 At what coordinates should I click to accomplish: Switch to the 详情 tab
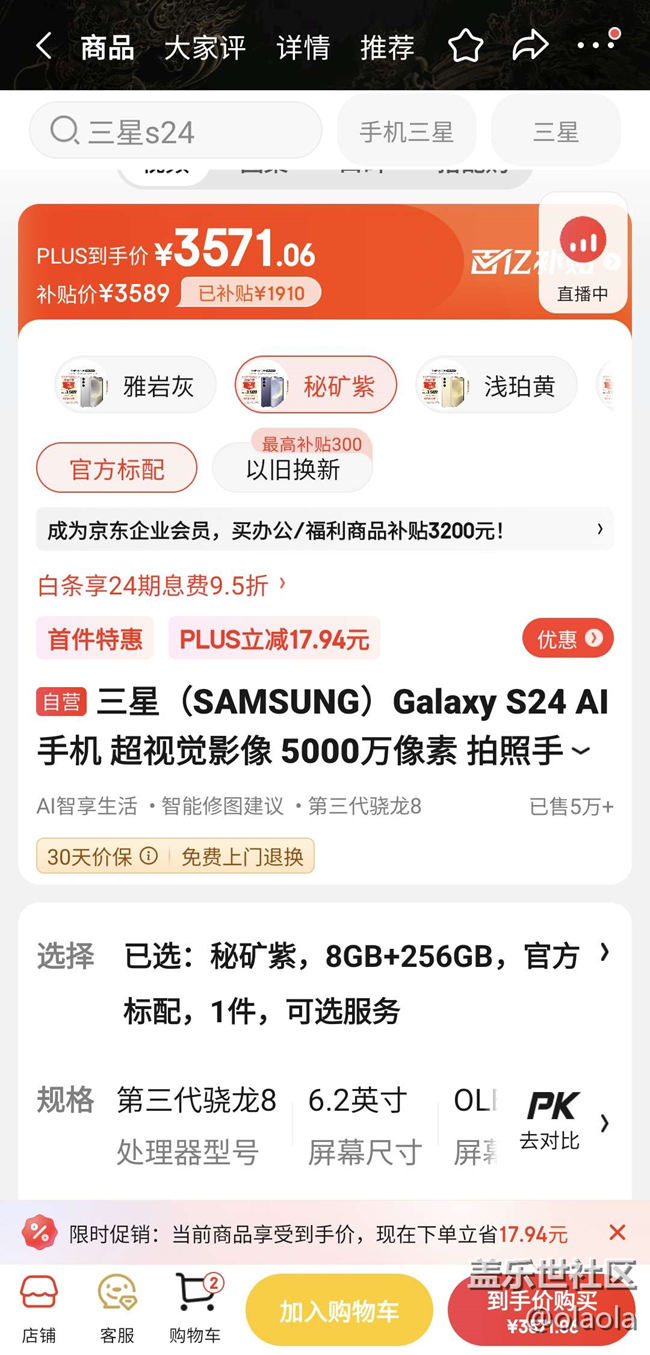click(x=302, y=47)
